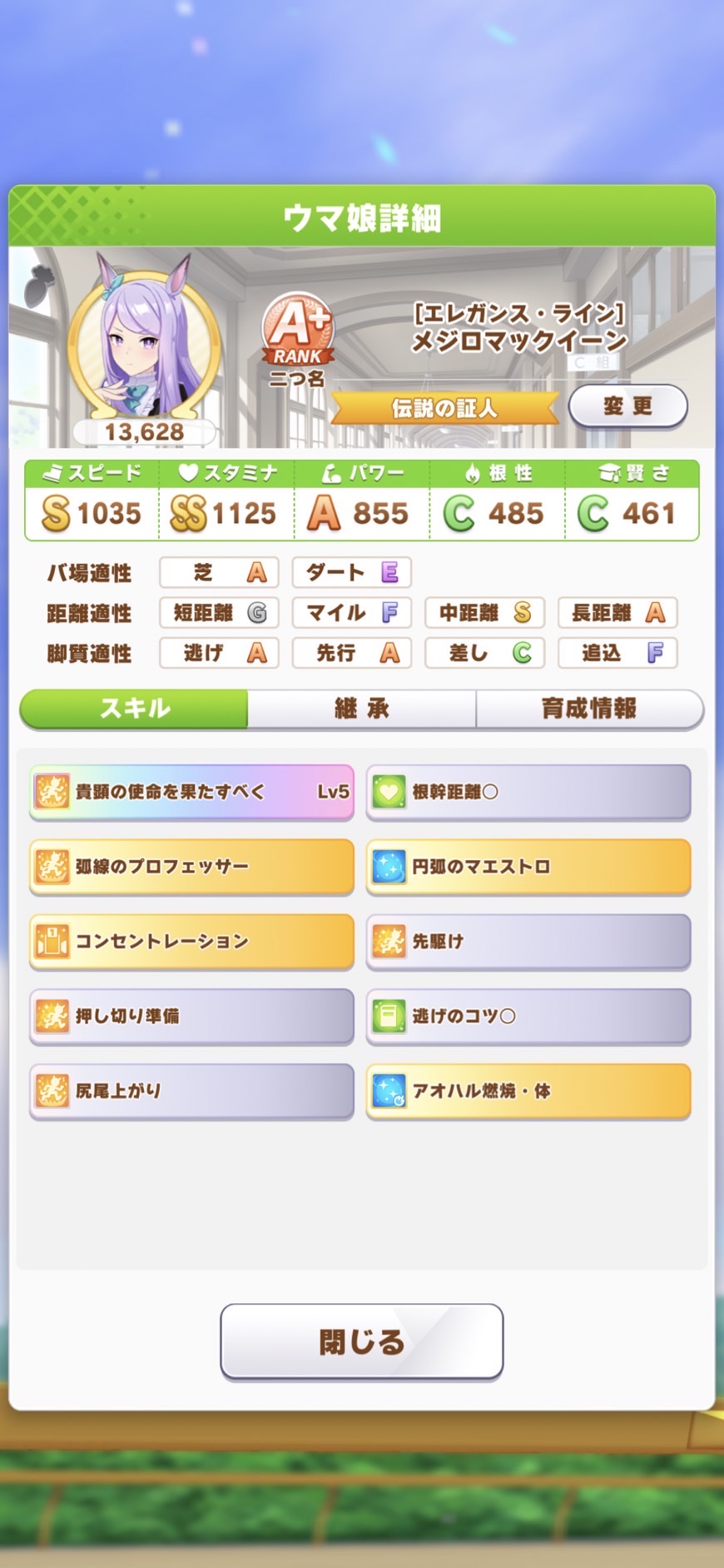
Task: Select the スキル tab
Action: pyautogui.click(x=134, y=709)
